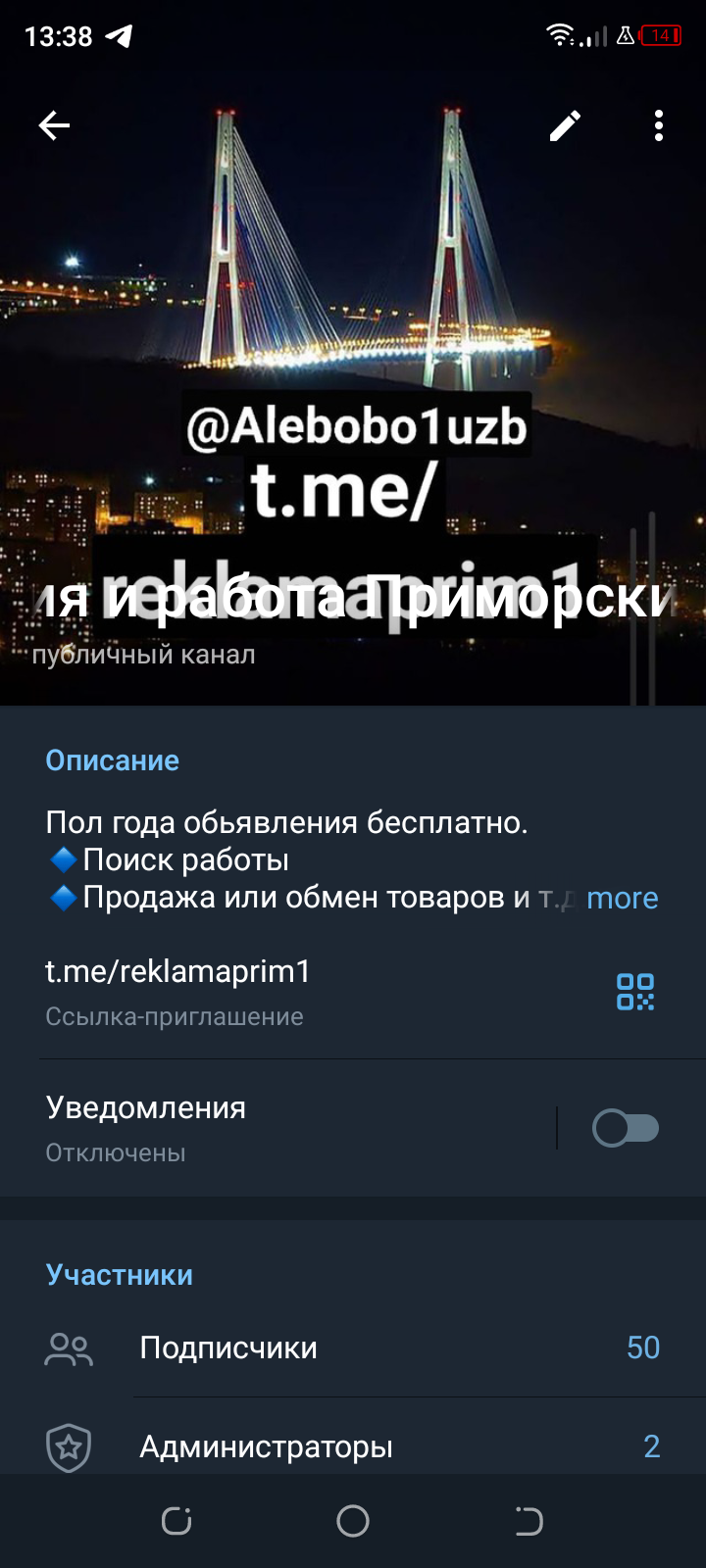
Task: Tap the subscribers people icon
Action: [x=68, y=1347]
